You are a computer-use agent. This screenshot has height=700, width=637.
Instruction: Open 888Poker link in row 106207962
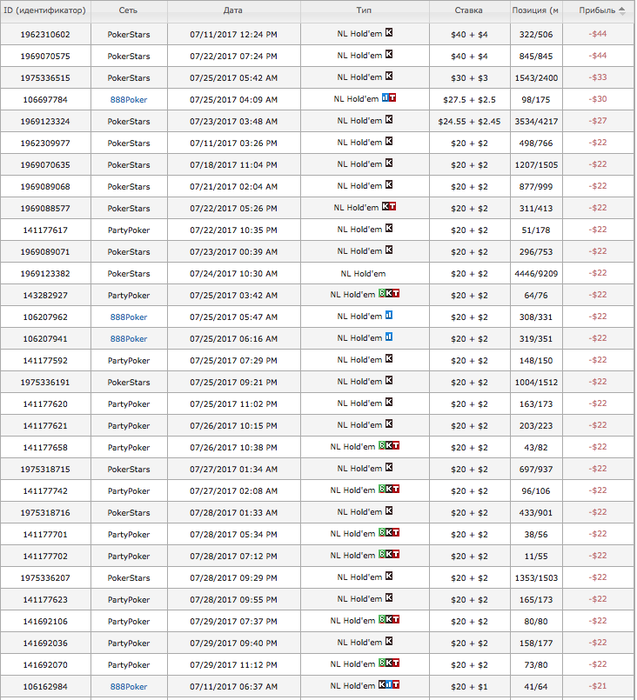(x=128, y=317)
